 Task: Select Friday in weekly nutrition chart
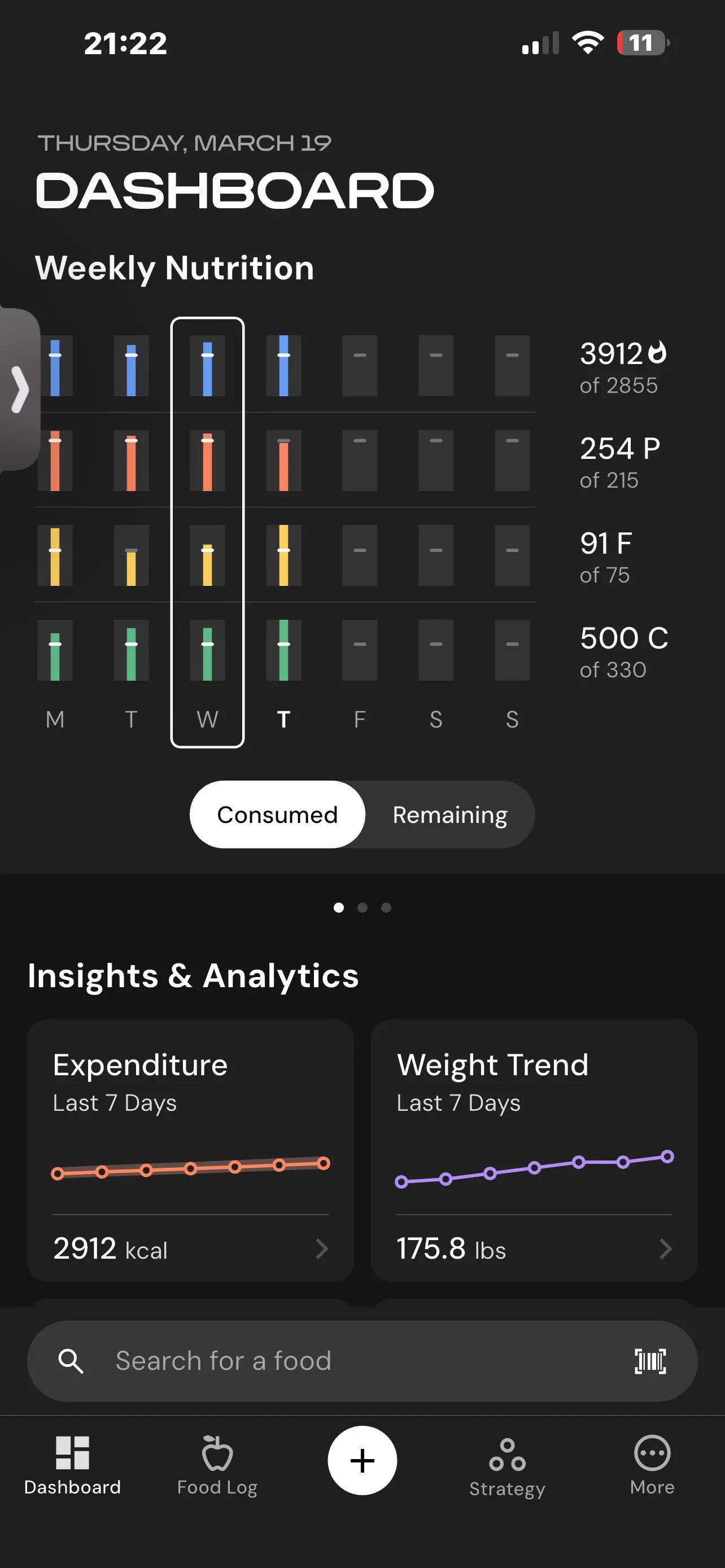click(360, 719)
